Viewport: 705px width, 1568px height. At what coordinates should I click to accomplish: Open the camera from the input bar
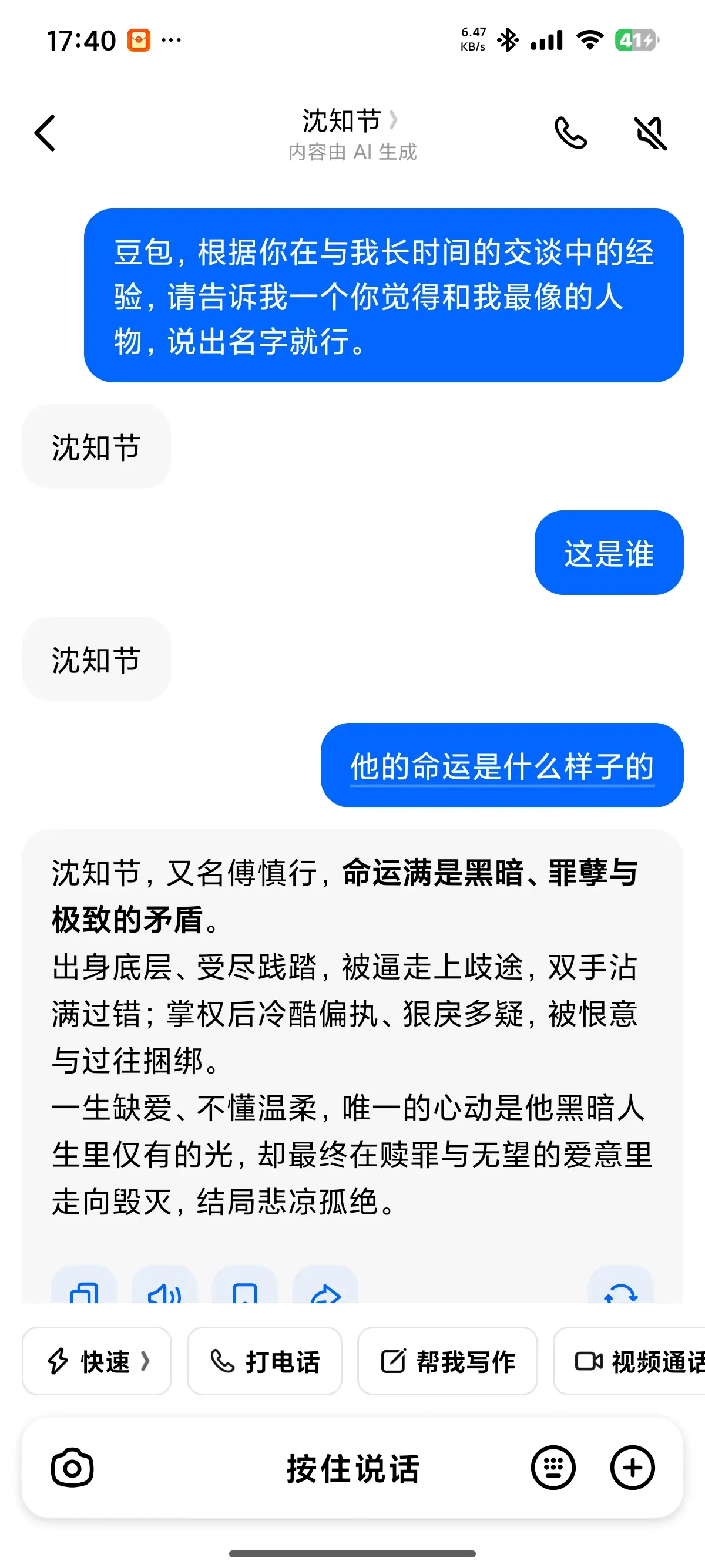point(72,1467)
